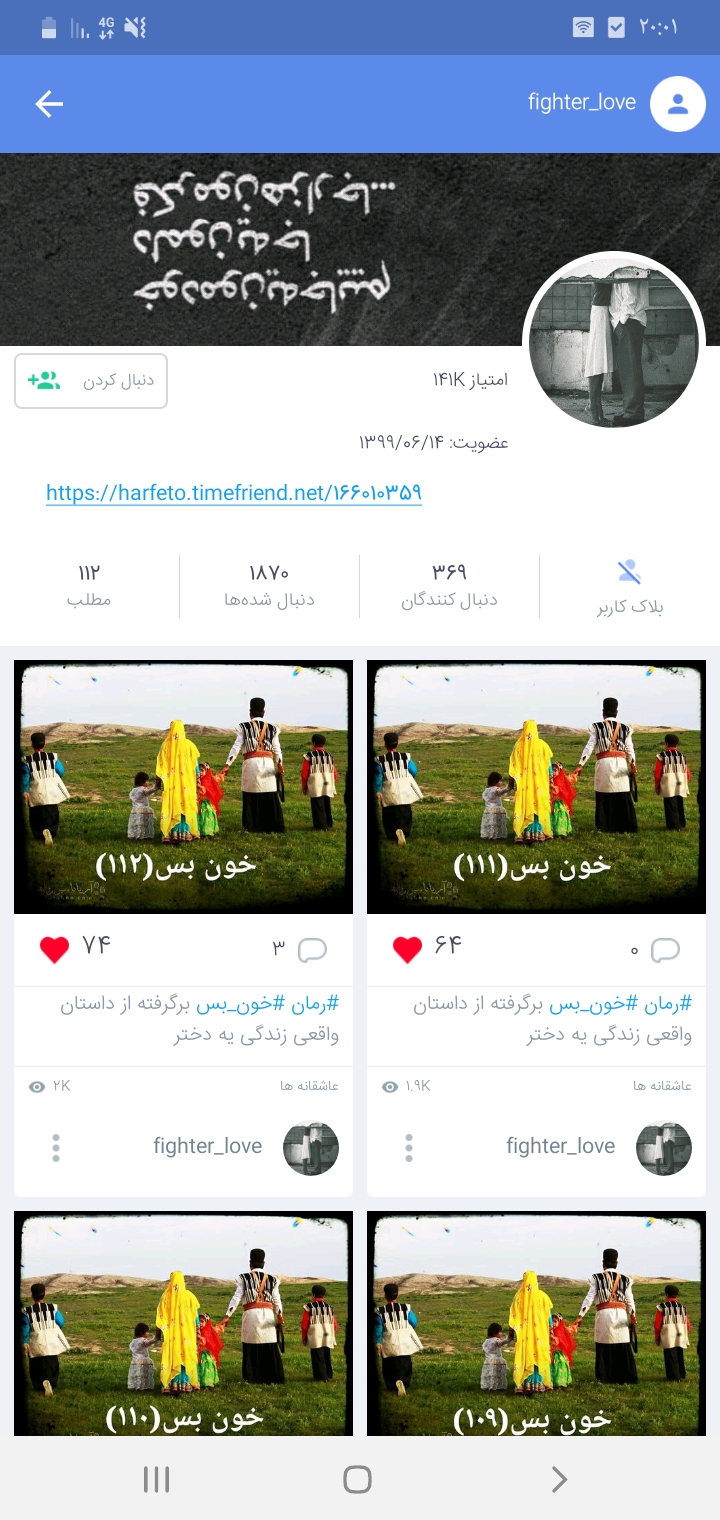Like the خون بس(۱۱۲) post
Viewport: 720px width, 1520px height.
pyautogui.click(x=55, y=950)
